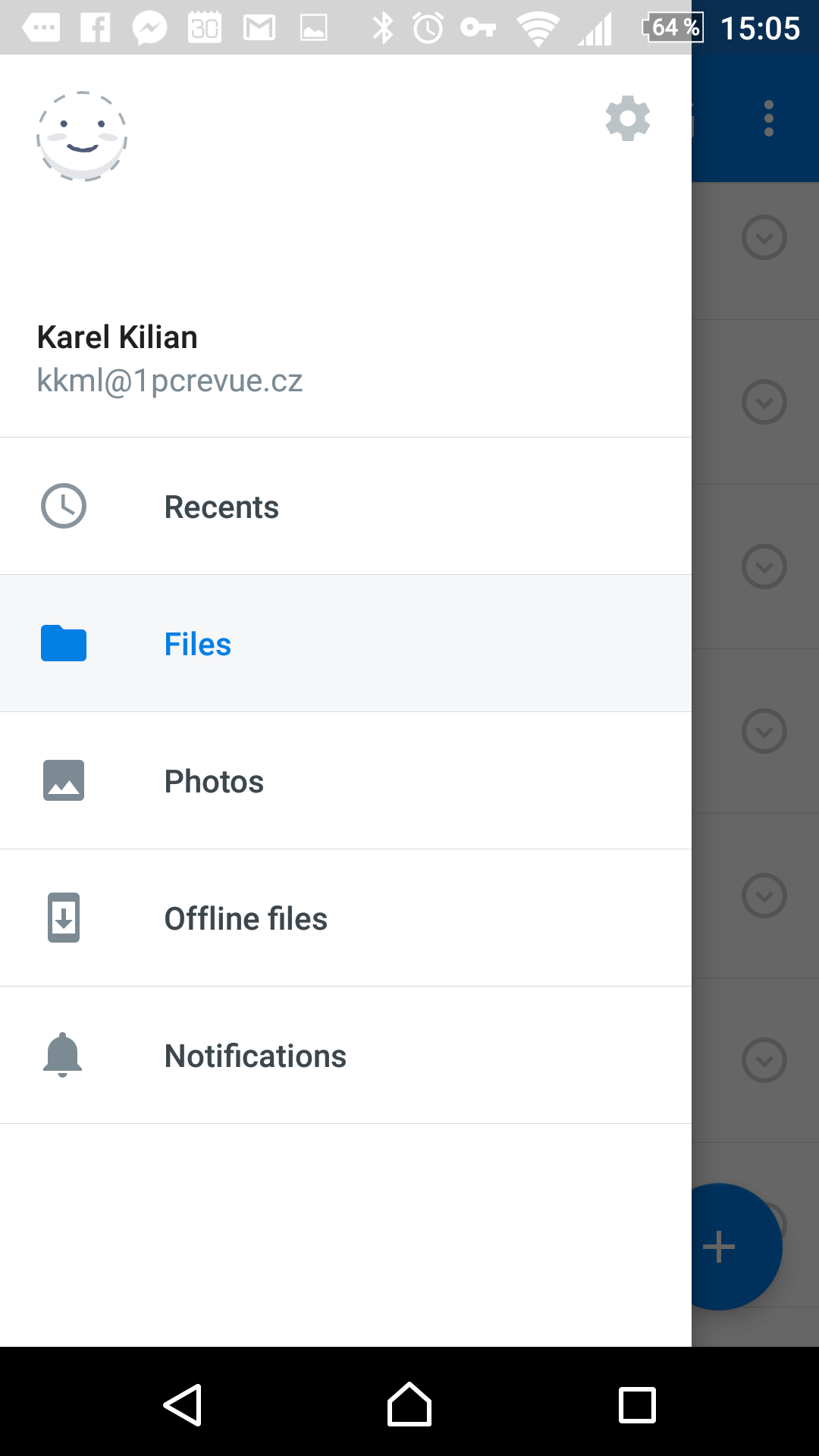The width and height of the screenshot is (819, 1456).
Task: Select Files in the drawer
Action: (346, 643)
